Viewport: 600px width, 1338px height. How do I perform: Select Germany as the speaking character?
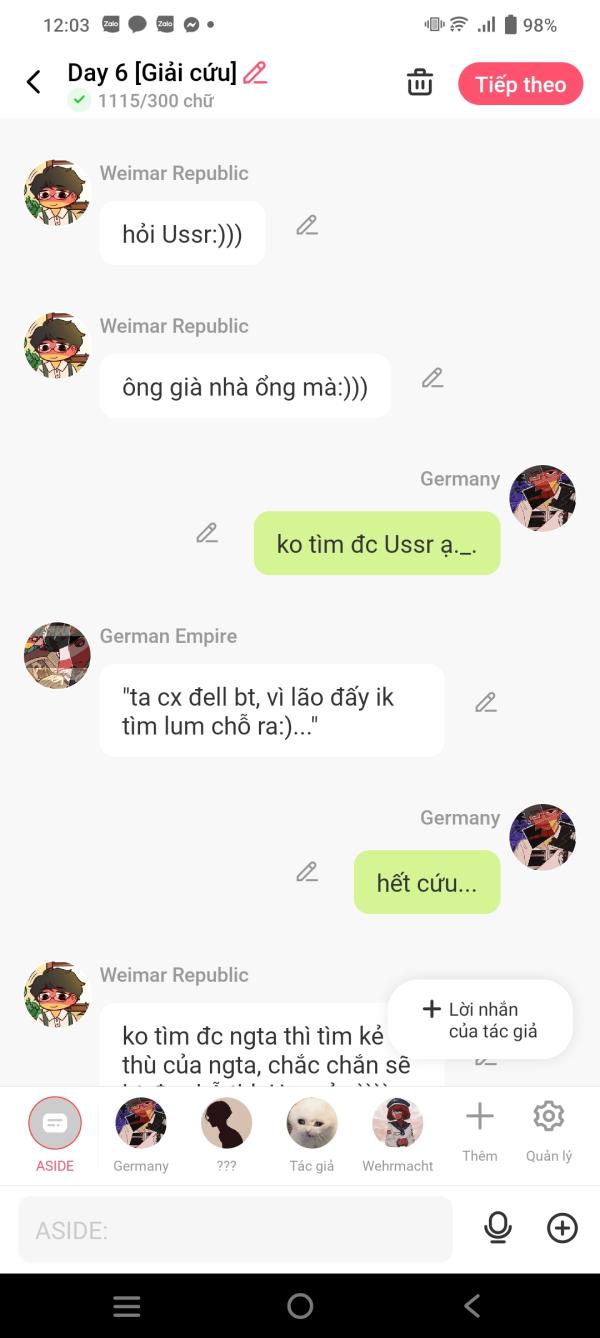pos(141,1135)
